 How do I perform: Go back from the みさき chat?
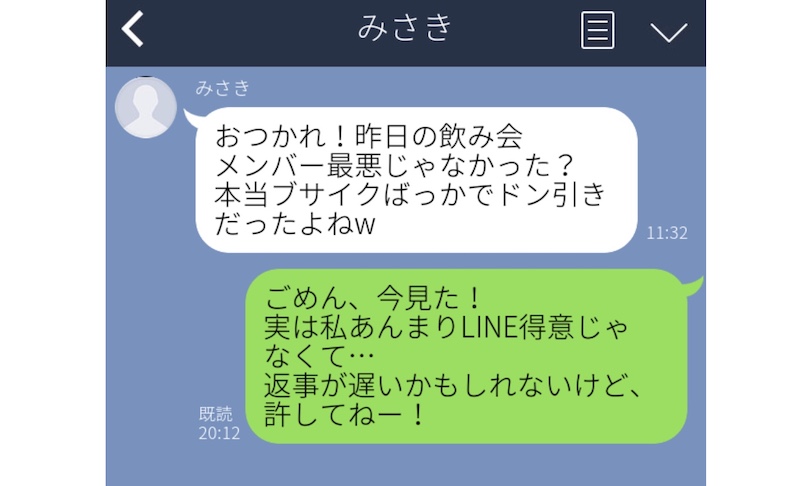click(x=133, y=29)
